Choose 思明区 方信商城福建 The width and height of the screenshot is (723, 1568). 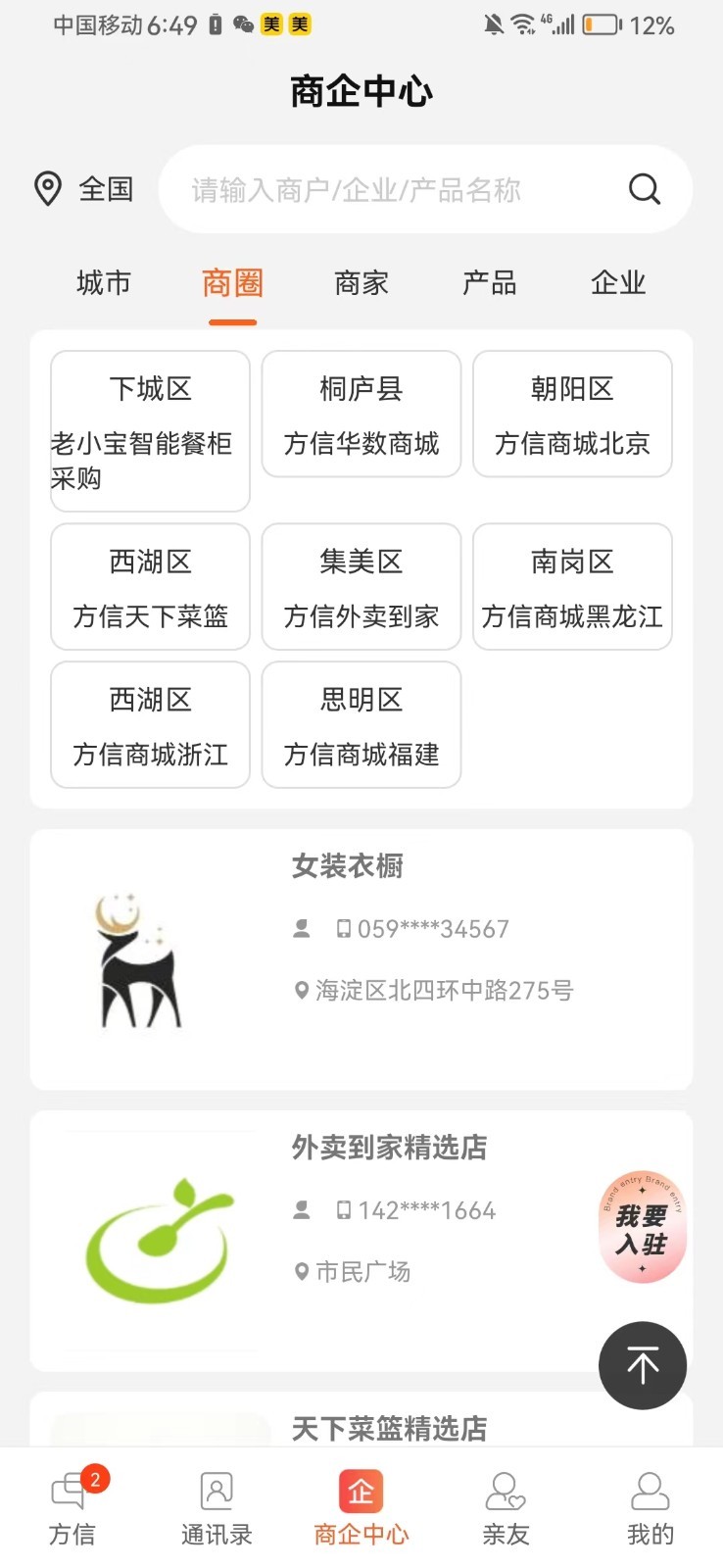[x=361, y=725]
